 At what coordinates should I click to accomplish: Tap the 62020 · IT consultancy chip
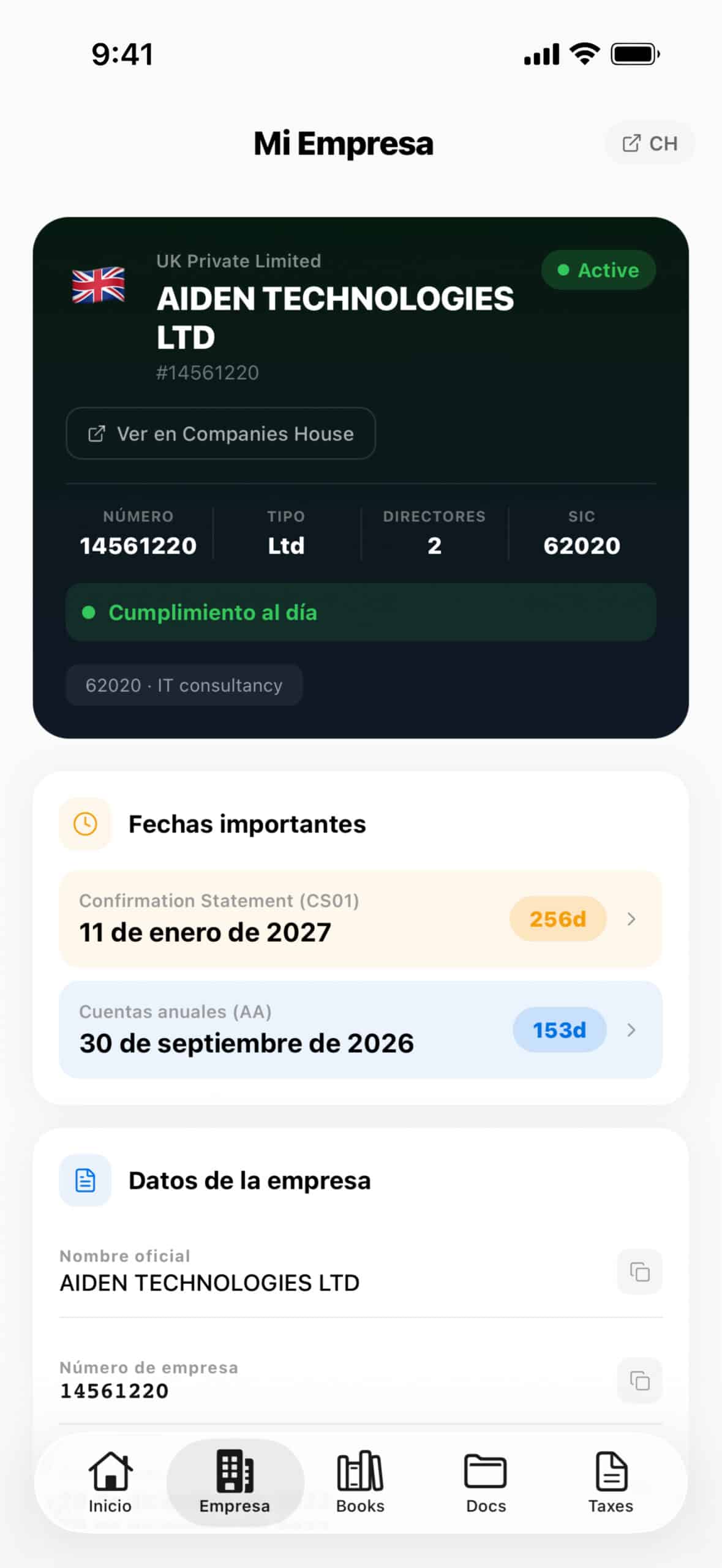tap(184, 685)
